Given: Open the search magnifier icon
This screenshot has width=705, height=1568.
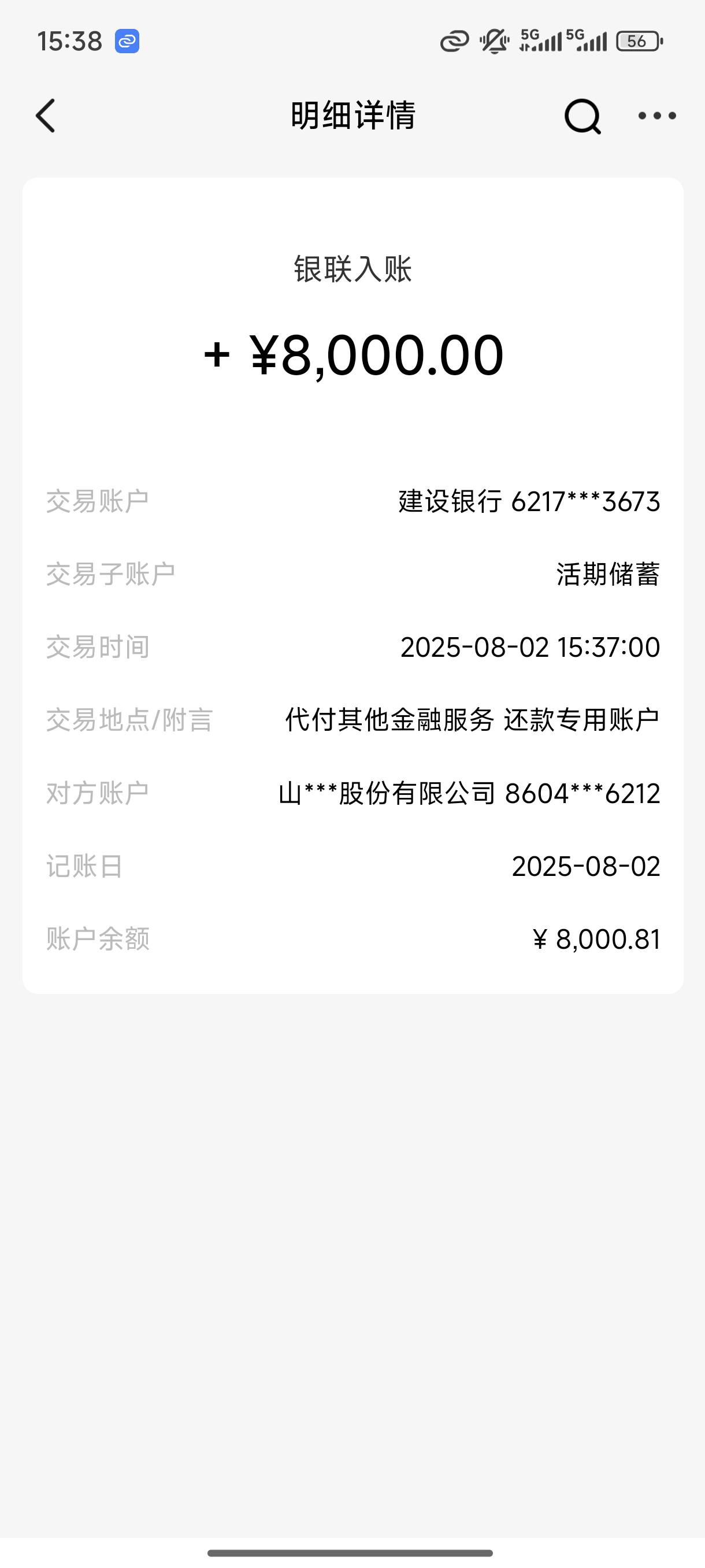Looking at the screenshot, I should click(582, 116).
